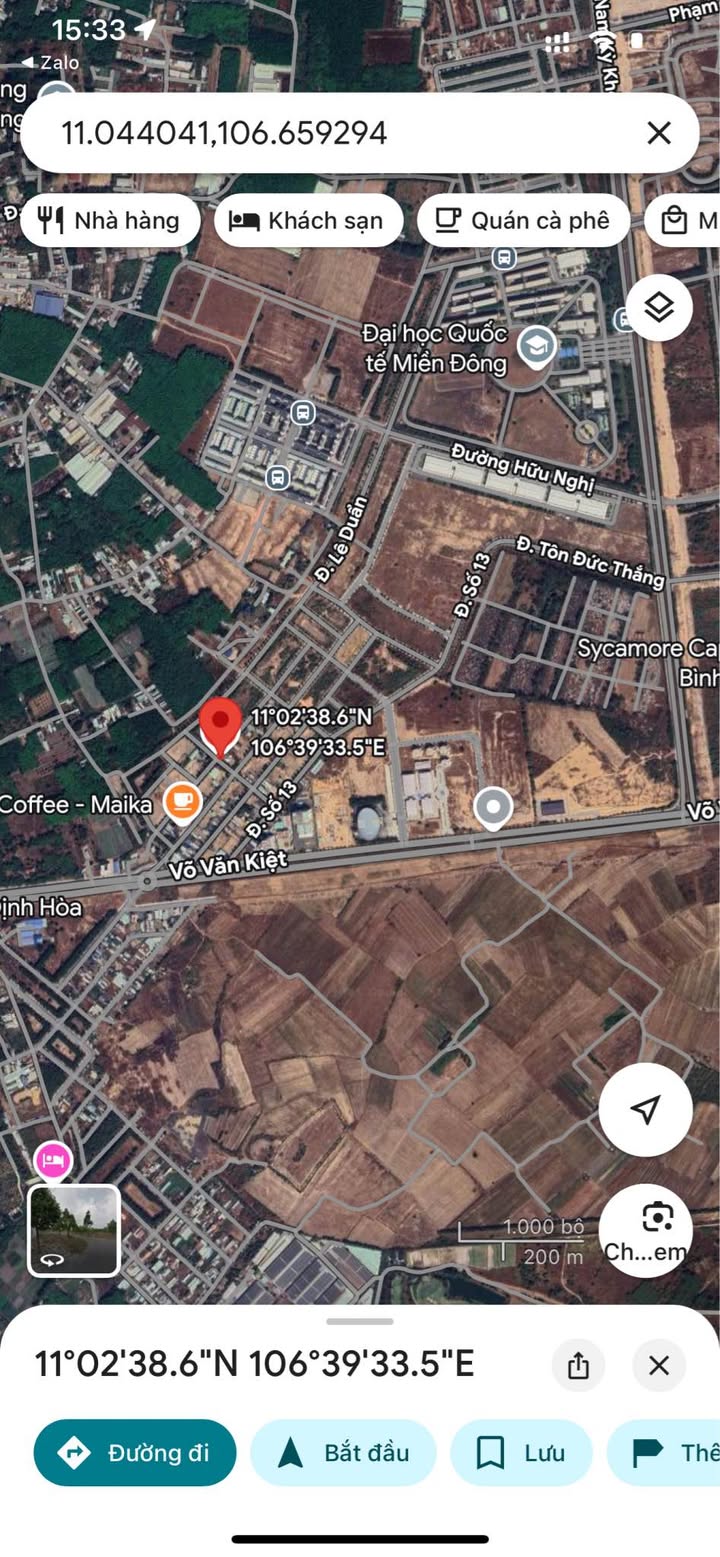Tap the Đại học Quốc tế Miền Đông marker
Image resolution: width=720 pixels, height=1557 pixels.
pos(537,347)
